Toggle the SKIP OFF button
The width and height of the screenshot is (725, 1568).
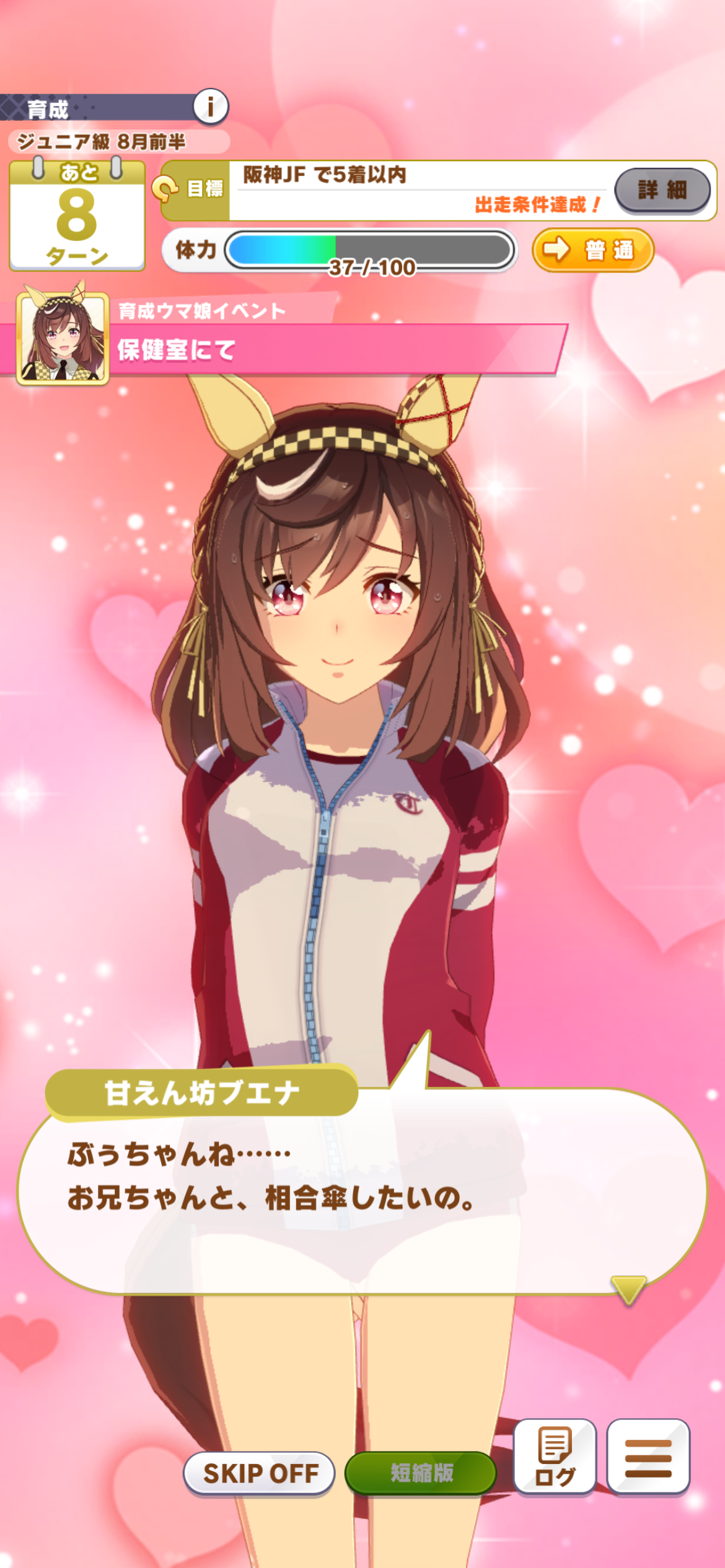260,1473
